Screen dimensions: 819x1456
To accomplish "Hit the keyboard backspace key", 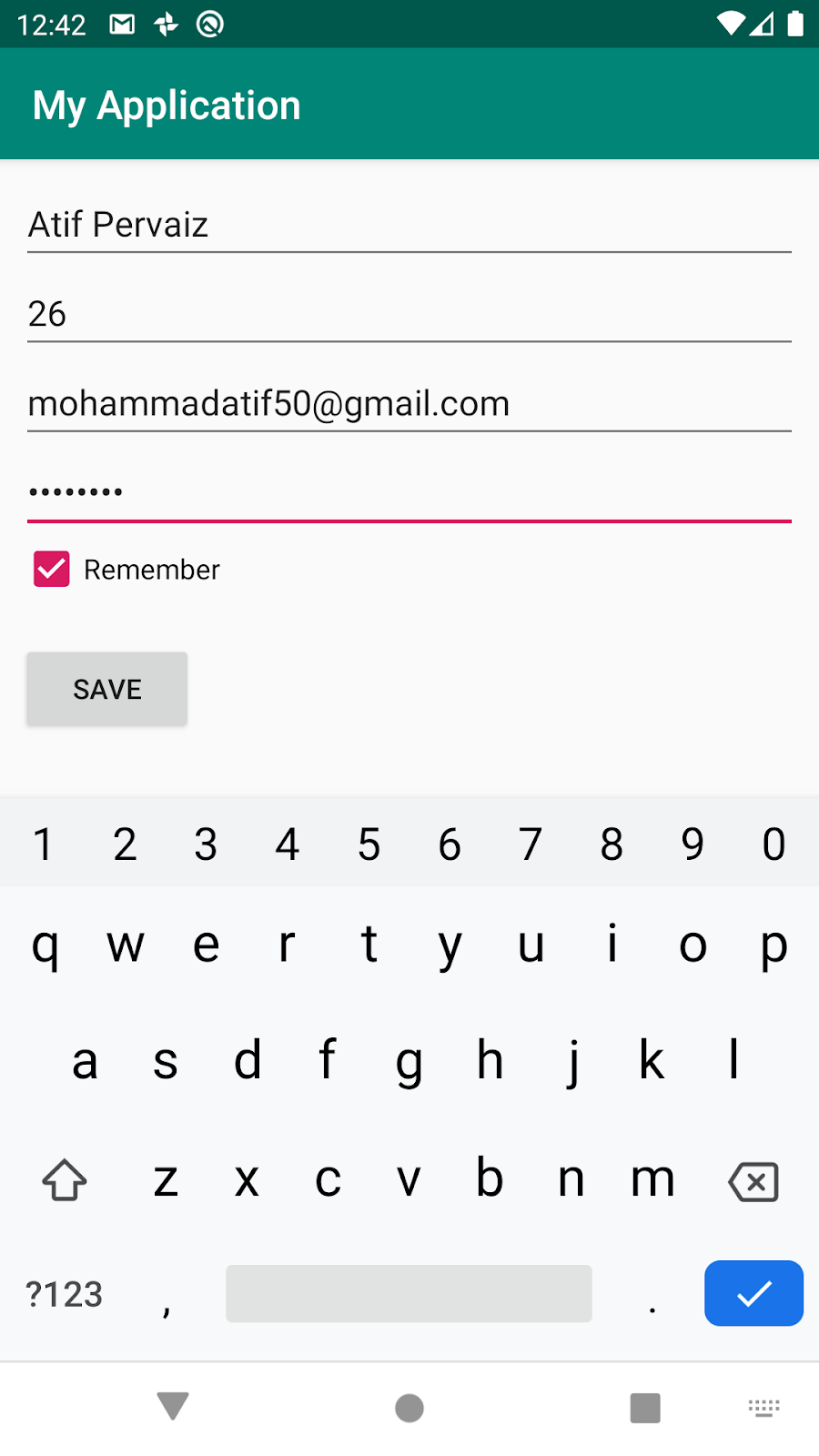I will coord(753,1182).
